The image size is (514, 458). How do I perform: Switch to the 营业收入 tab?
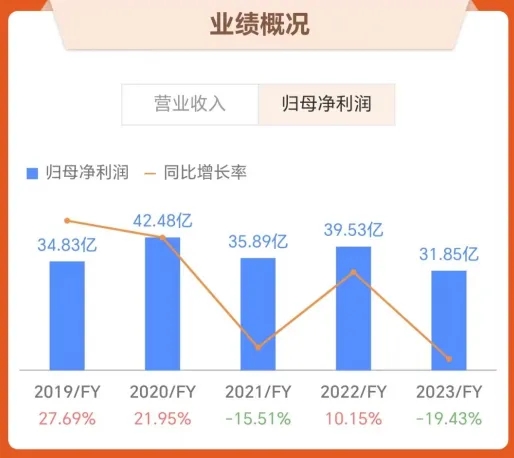coord(190,104)
